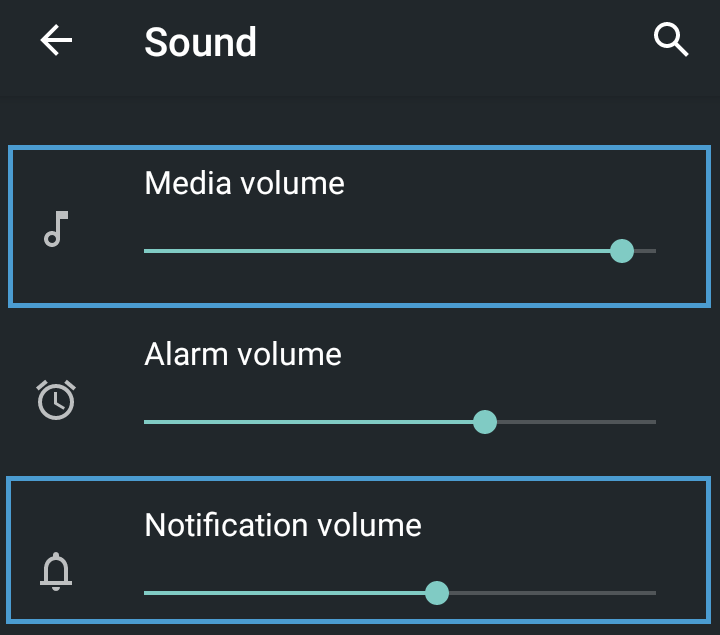Open settings search
Viewport: 720px width, 635px height.
point(670,41)
